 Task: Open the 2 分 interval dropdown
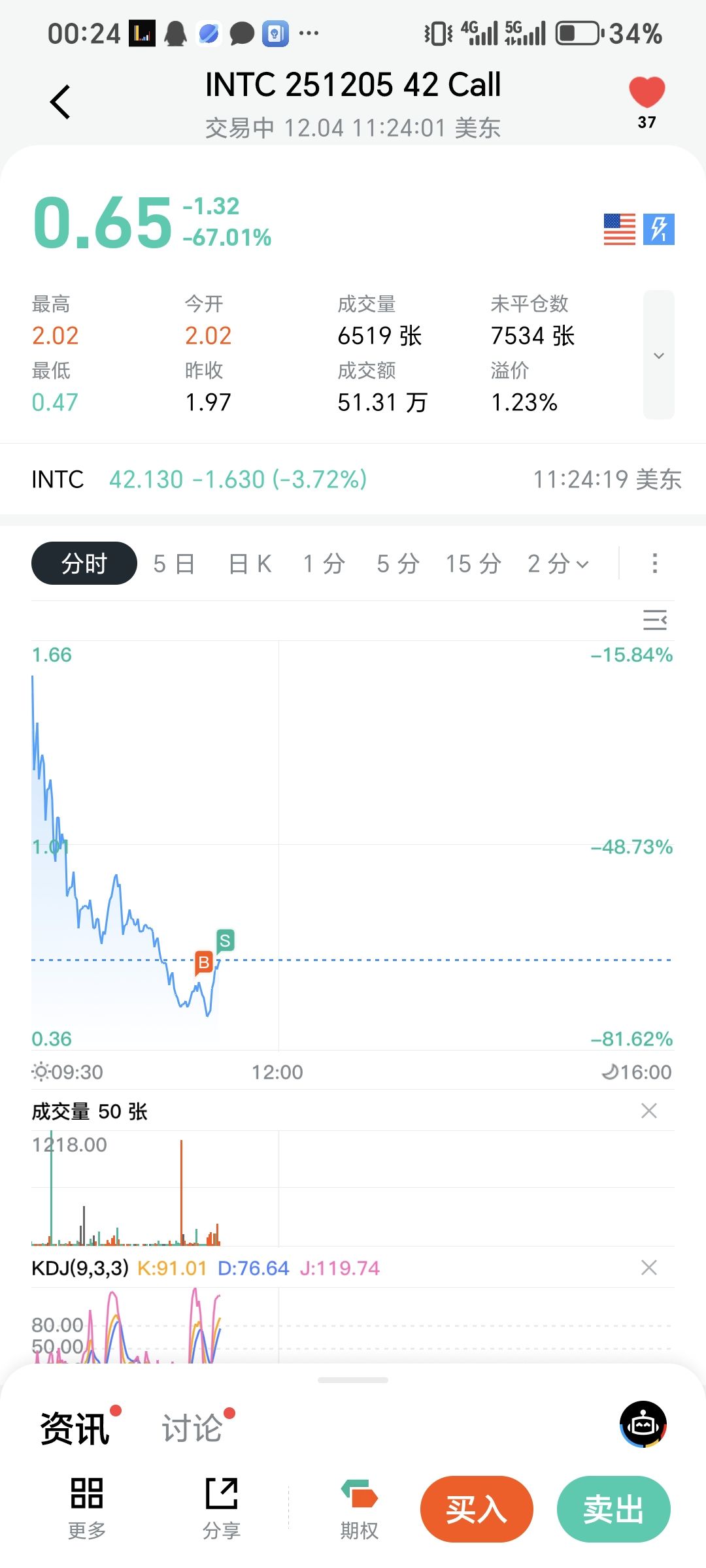coord(558,563)
